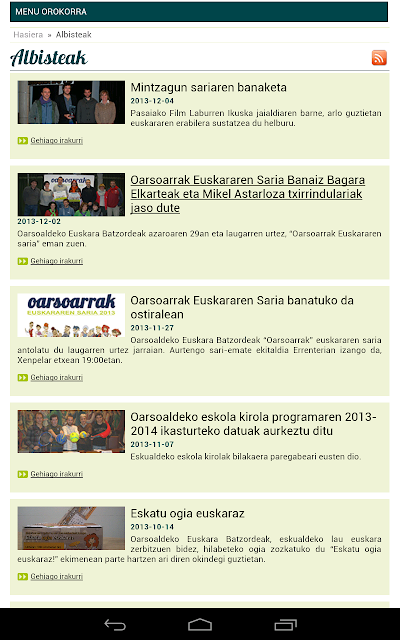
Task: Open the RSS feed icon
Action: 379,58
